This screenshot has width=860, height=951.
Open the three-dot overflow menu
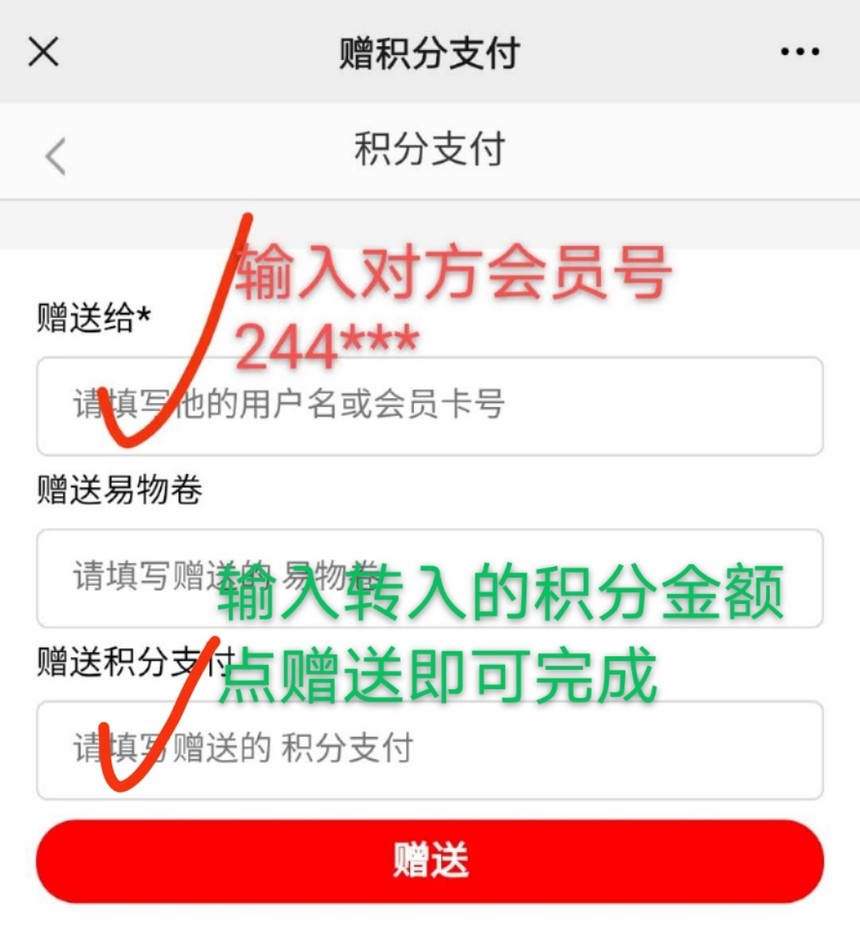coord(800,52)
